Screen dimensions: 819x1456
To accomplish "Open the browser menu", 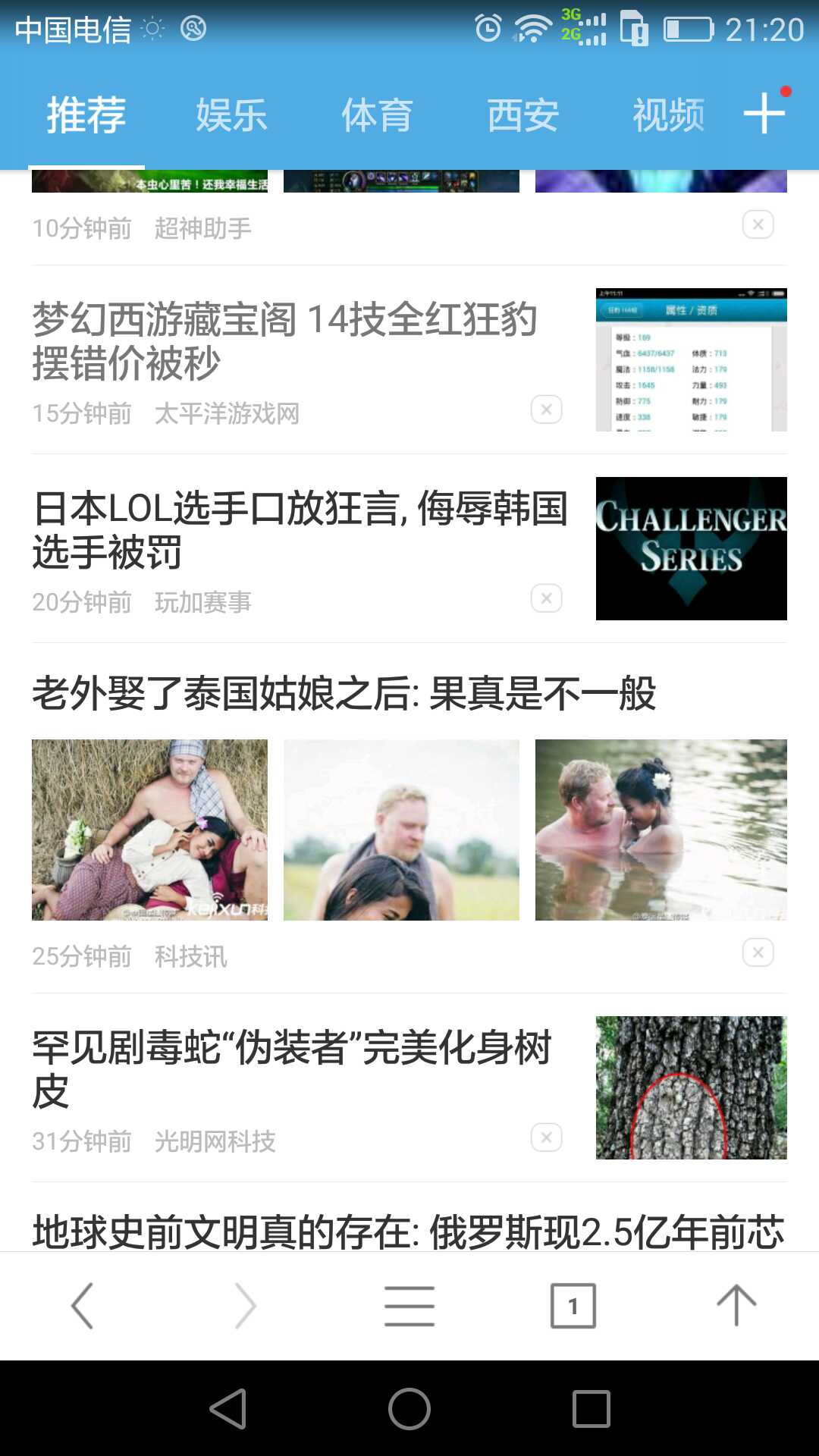I will (x=409, y=1306).
